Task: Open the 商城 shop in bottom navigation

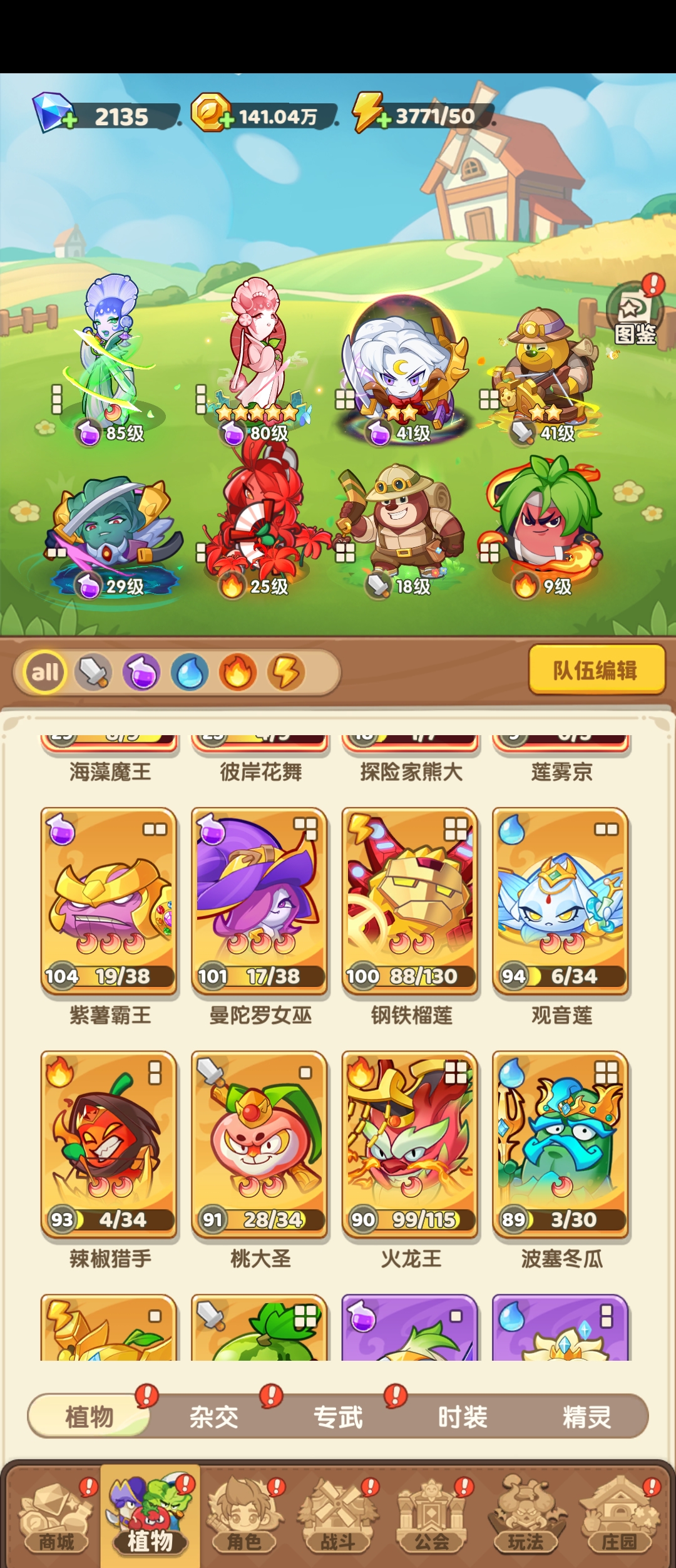Action: 56,1517
